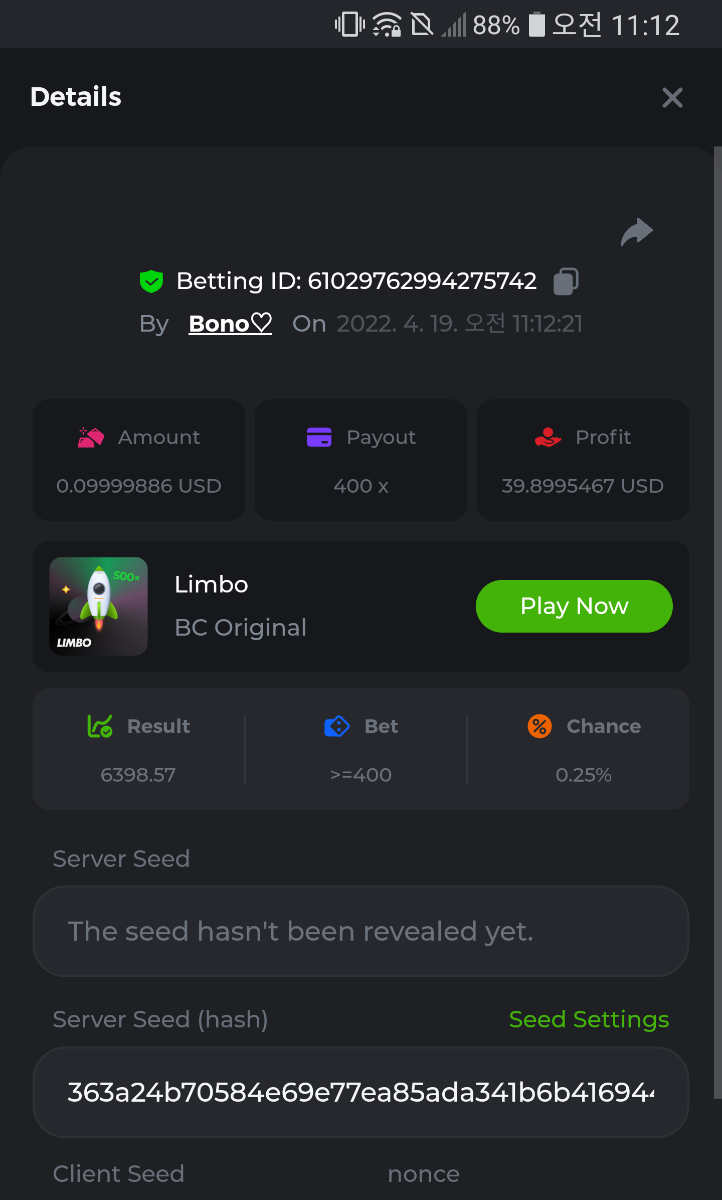The width and height of the screenshot is (722, 1200).
Task: Share this bet result
Action: click(x=636, y=232)
